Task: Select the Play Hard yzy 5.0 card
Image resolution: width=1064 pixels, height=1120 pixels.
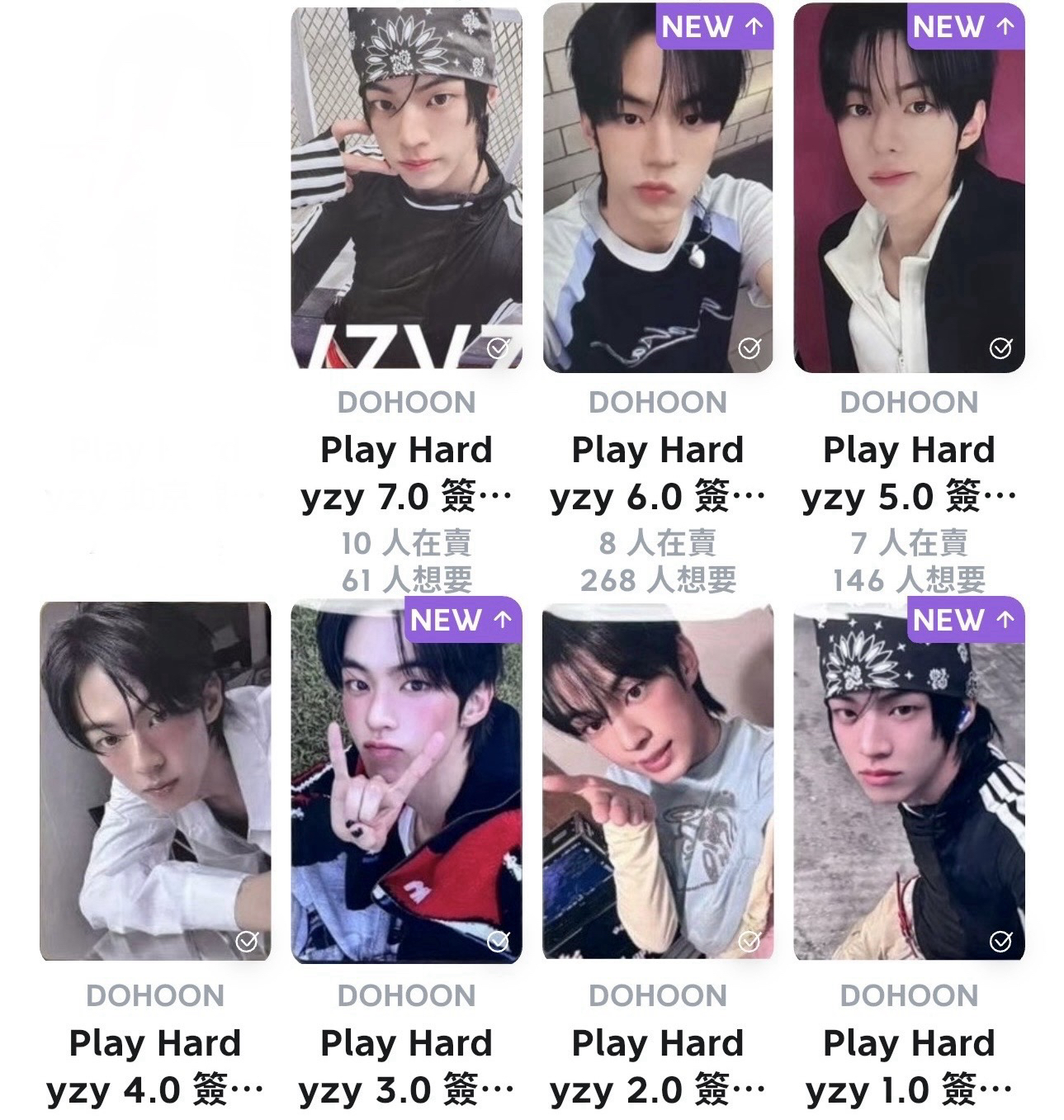Action: point(909,188)
